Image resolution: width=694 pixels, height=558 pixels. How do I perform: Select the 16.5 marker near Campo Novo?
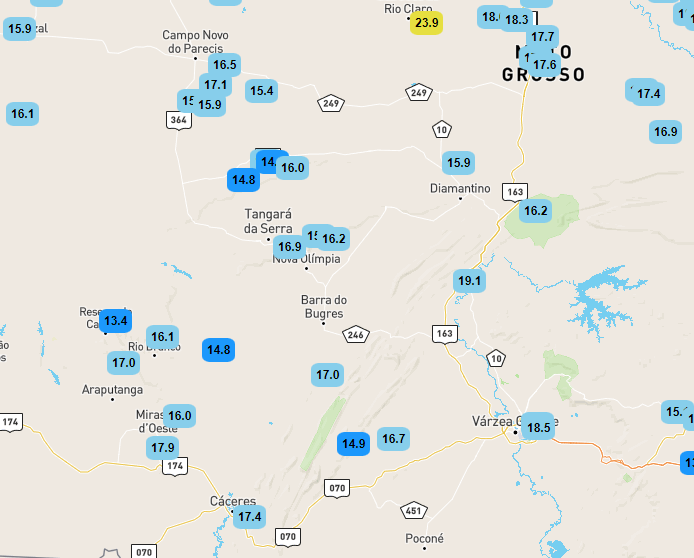point(225,65)
